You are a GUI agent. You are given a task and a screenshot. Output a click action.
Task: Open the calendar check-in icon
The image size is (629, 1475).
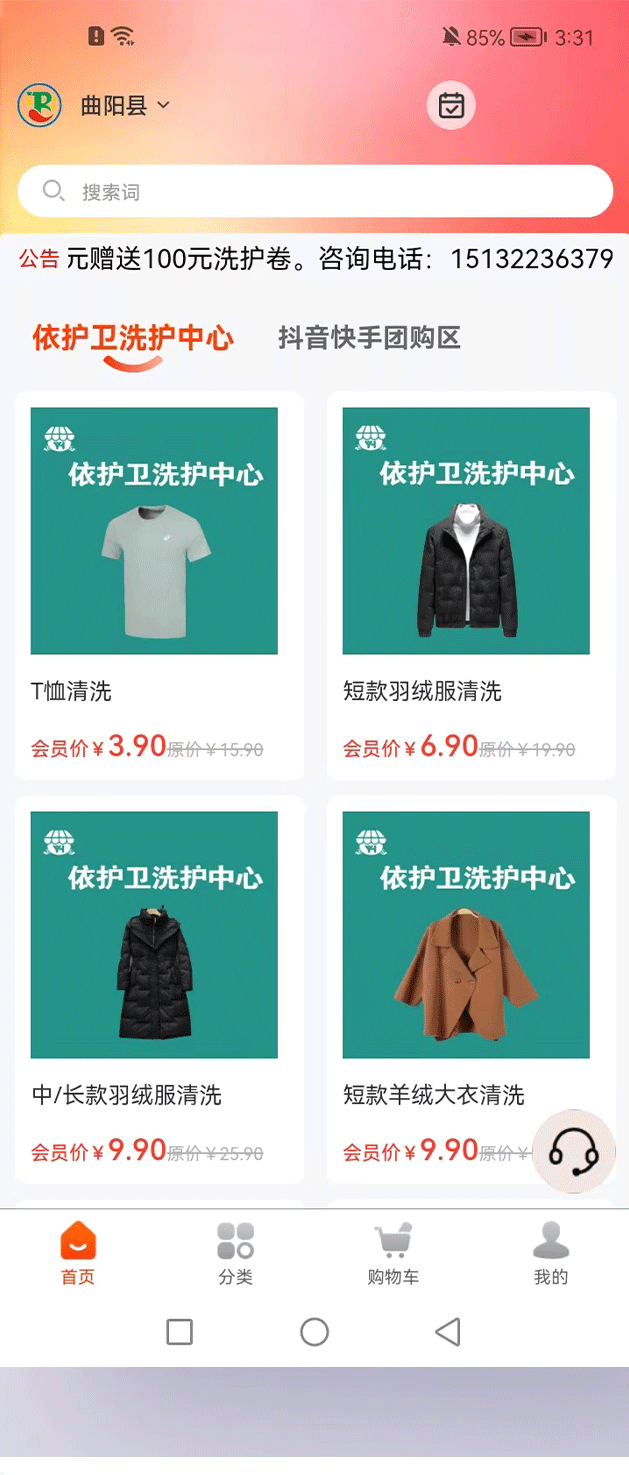click(x=451, y=105)
